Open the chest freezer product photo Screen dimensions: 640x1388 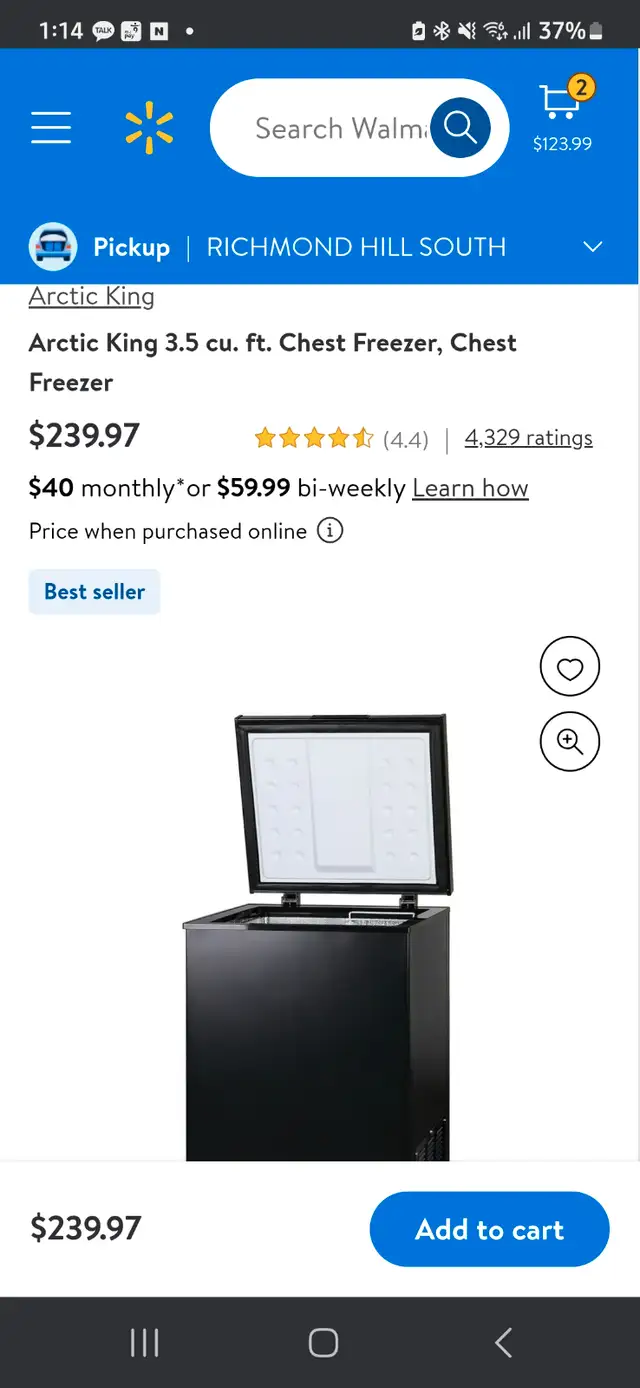tap(318, 936)
